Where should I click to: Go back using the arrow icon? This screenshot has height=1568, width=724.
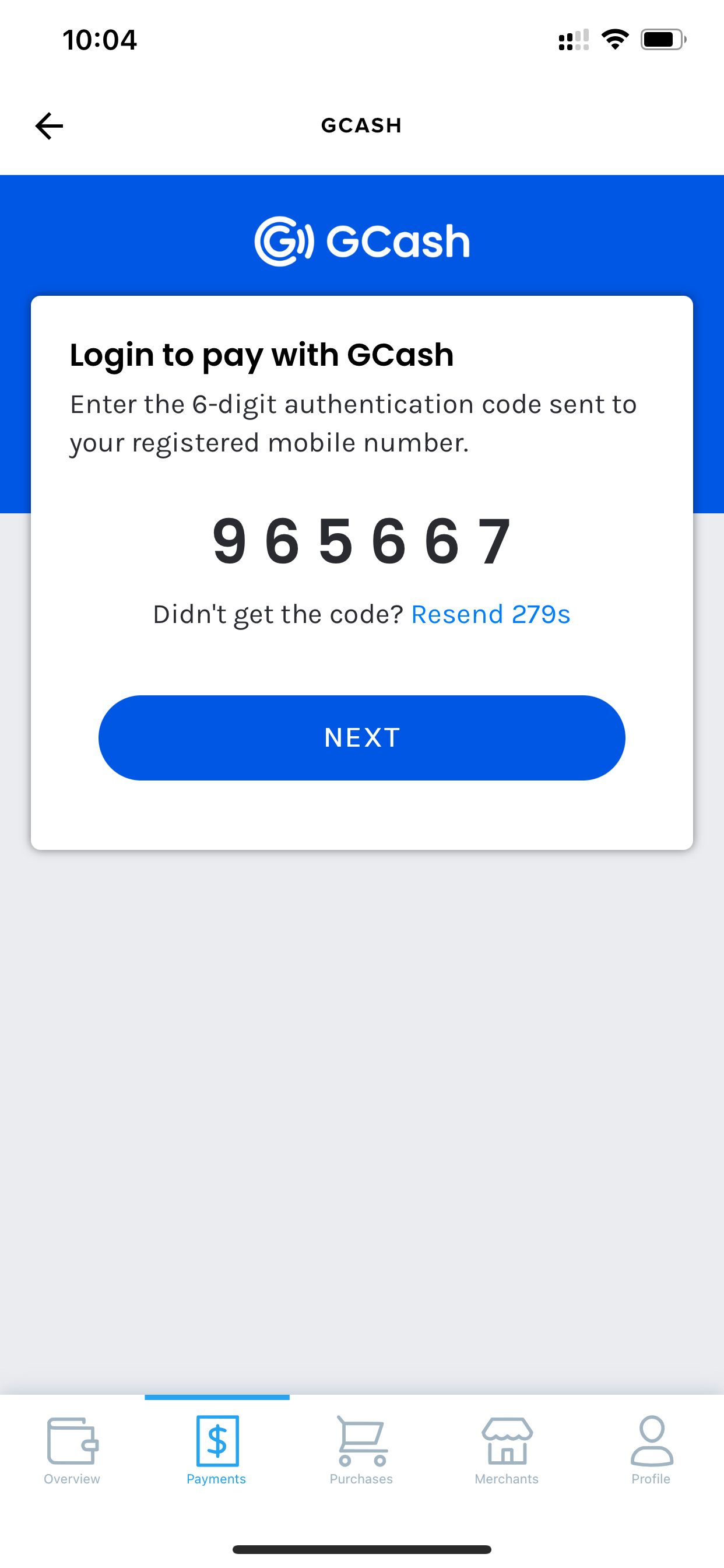click(50, 126)
